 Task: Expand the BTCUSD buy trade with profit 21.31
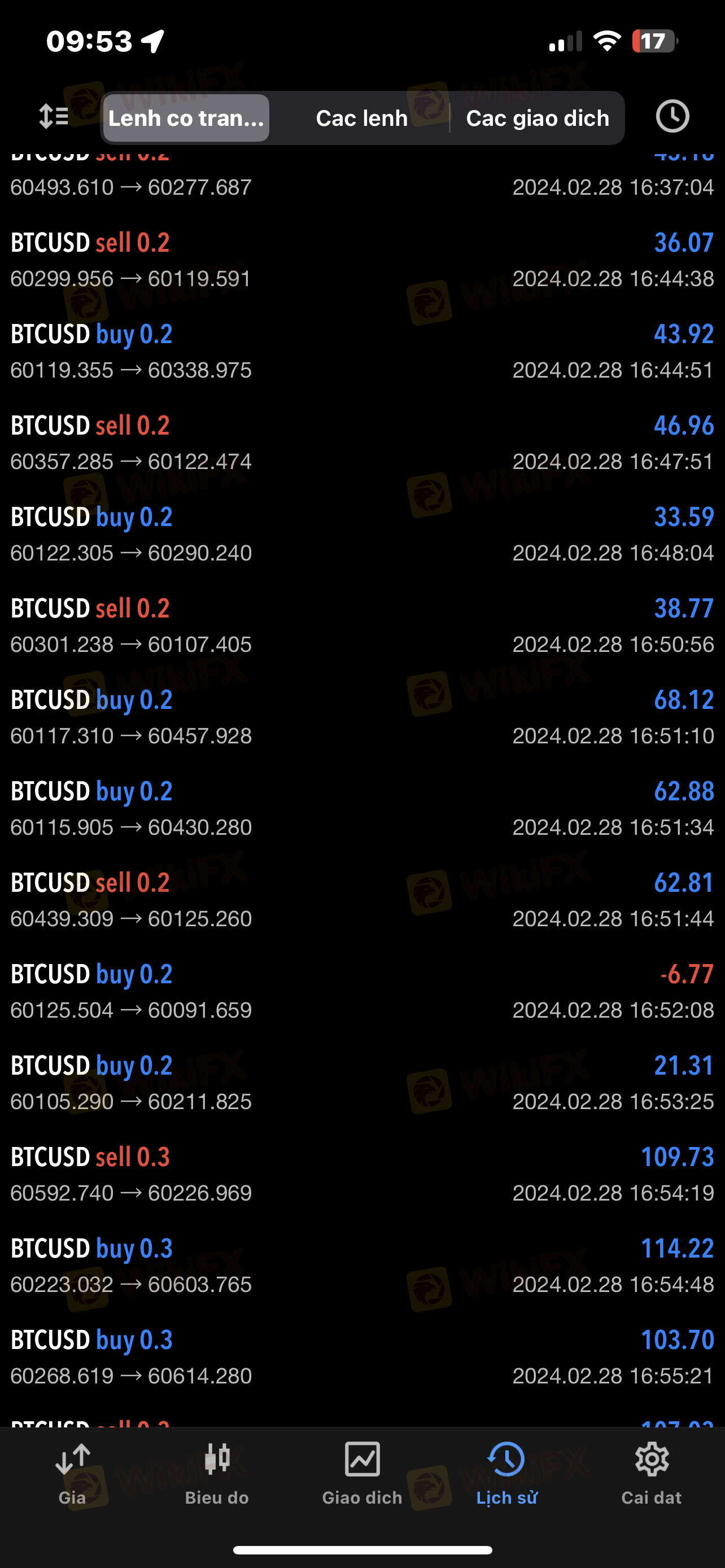[x=362, y=1082]
